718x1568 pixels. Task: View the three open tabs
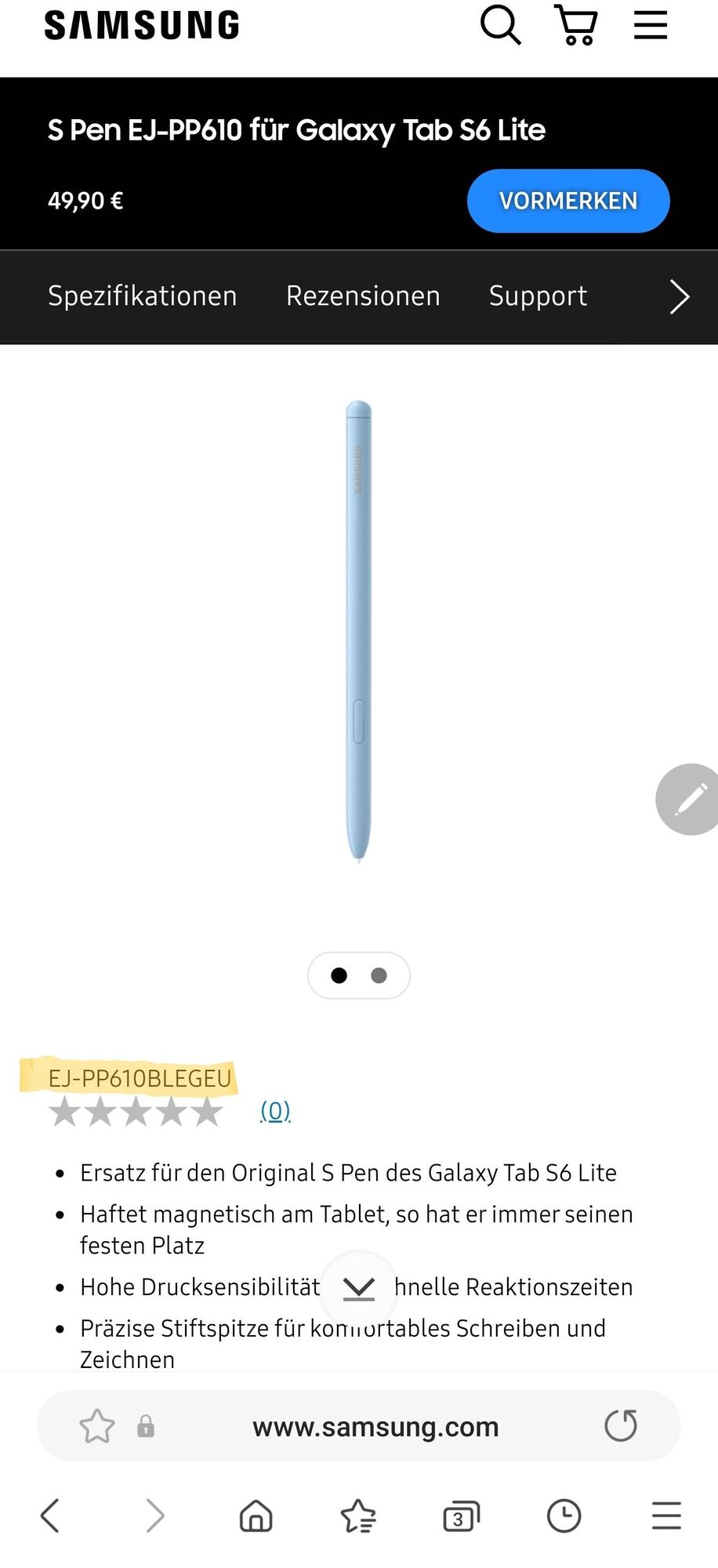(461, 1516)
